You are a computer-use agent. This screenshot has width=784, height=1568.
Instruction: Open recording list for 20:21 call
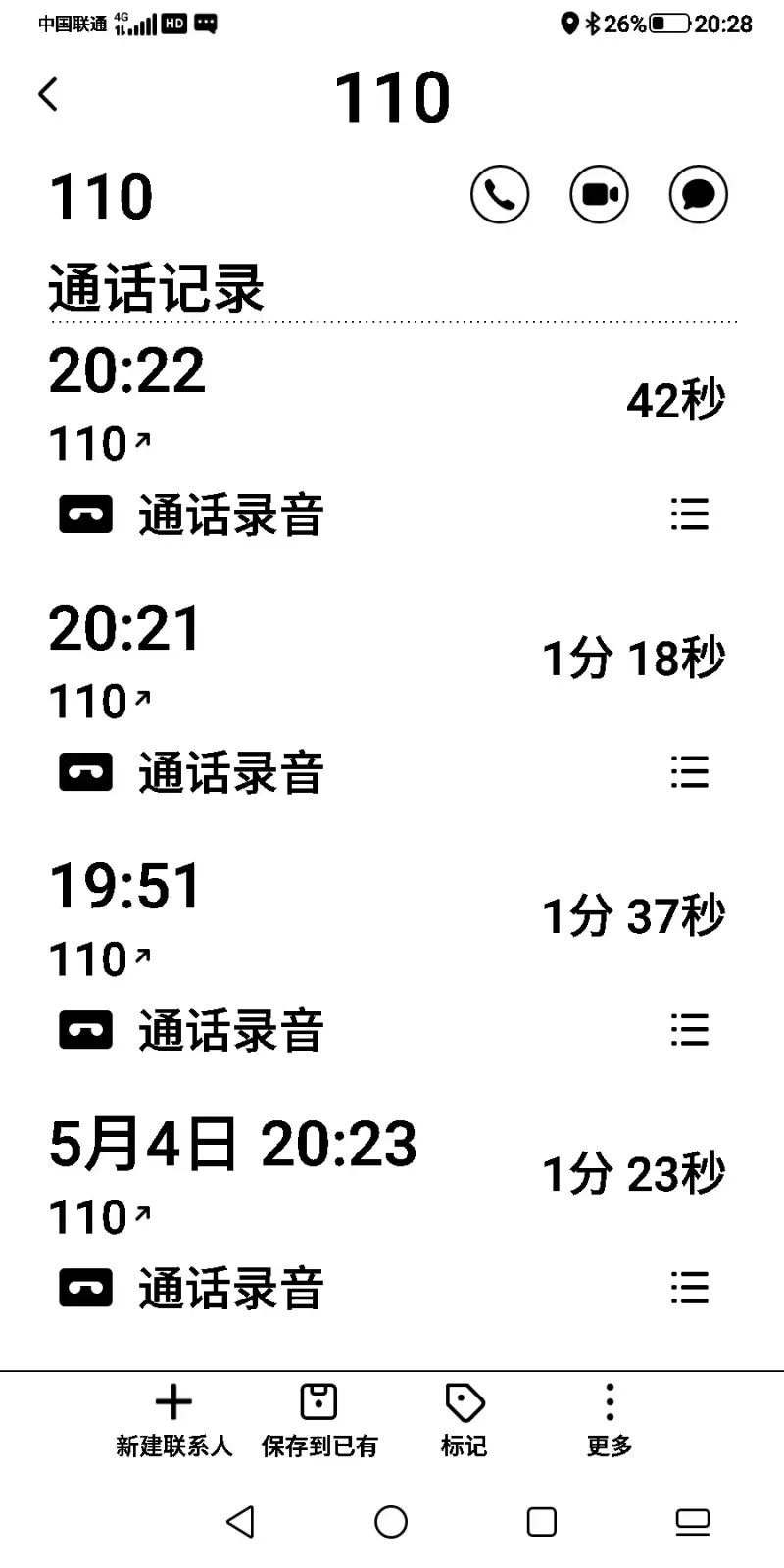click(x=690, y=772)
